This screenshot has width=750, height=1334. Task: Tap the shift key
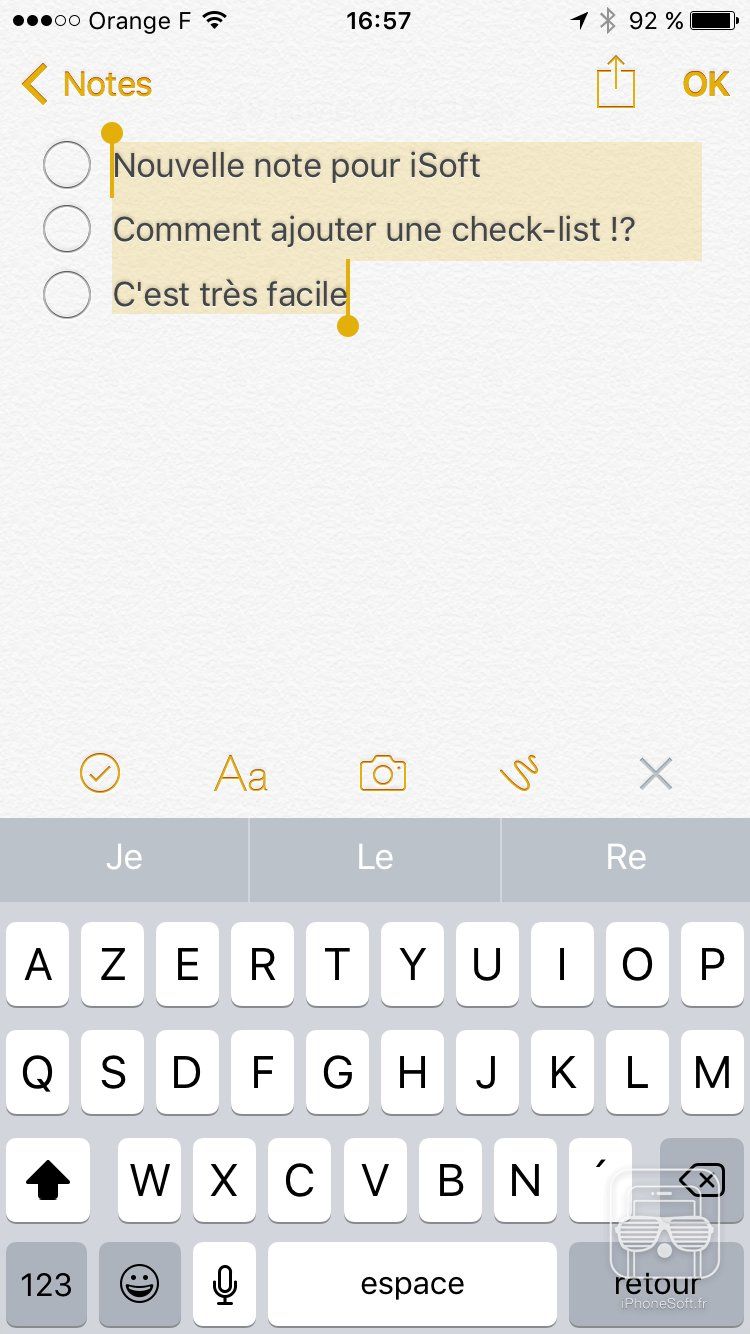coord(47,1180)
